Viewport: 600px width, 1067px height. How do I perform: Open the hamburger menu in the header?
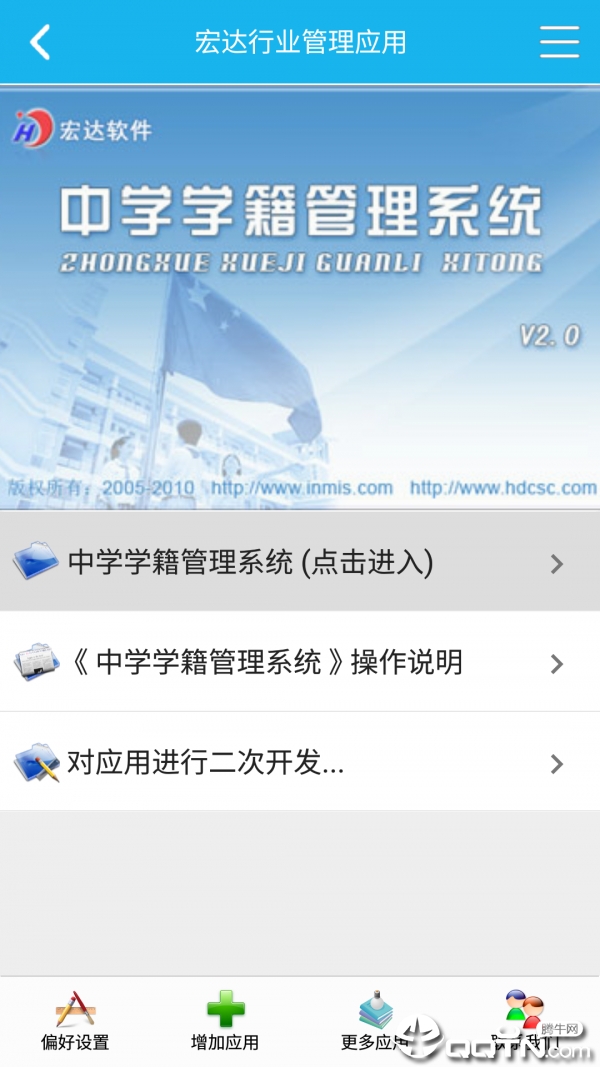pyautogui.click(x=559, y=42)
